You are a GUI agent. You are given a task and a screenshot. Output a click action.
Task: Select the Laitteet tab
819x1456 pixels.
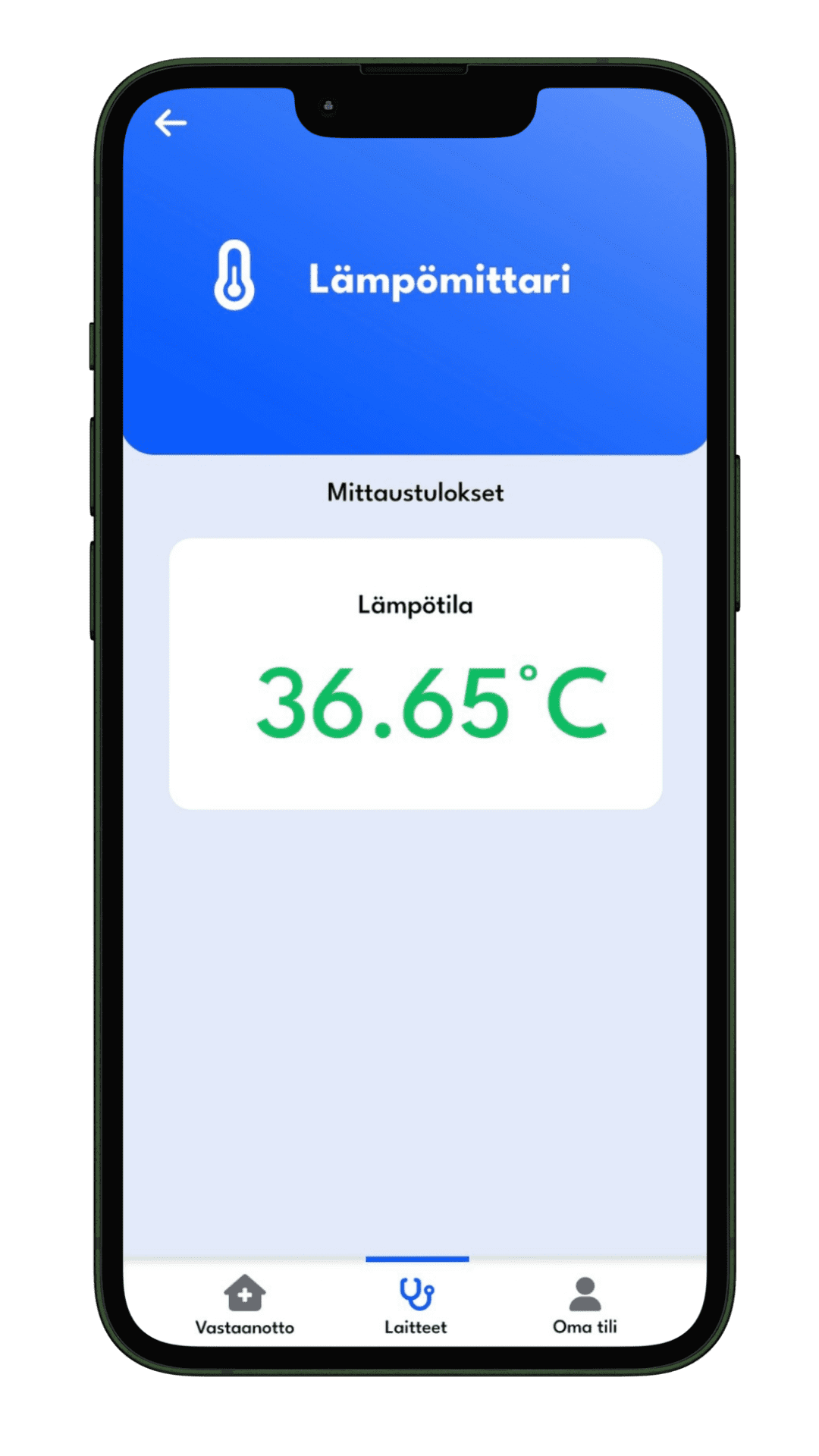click(416, 1306)
